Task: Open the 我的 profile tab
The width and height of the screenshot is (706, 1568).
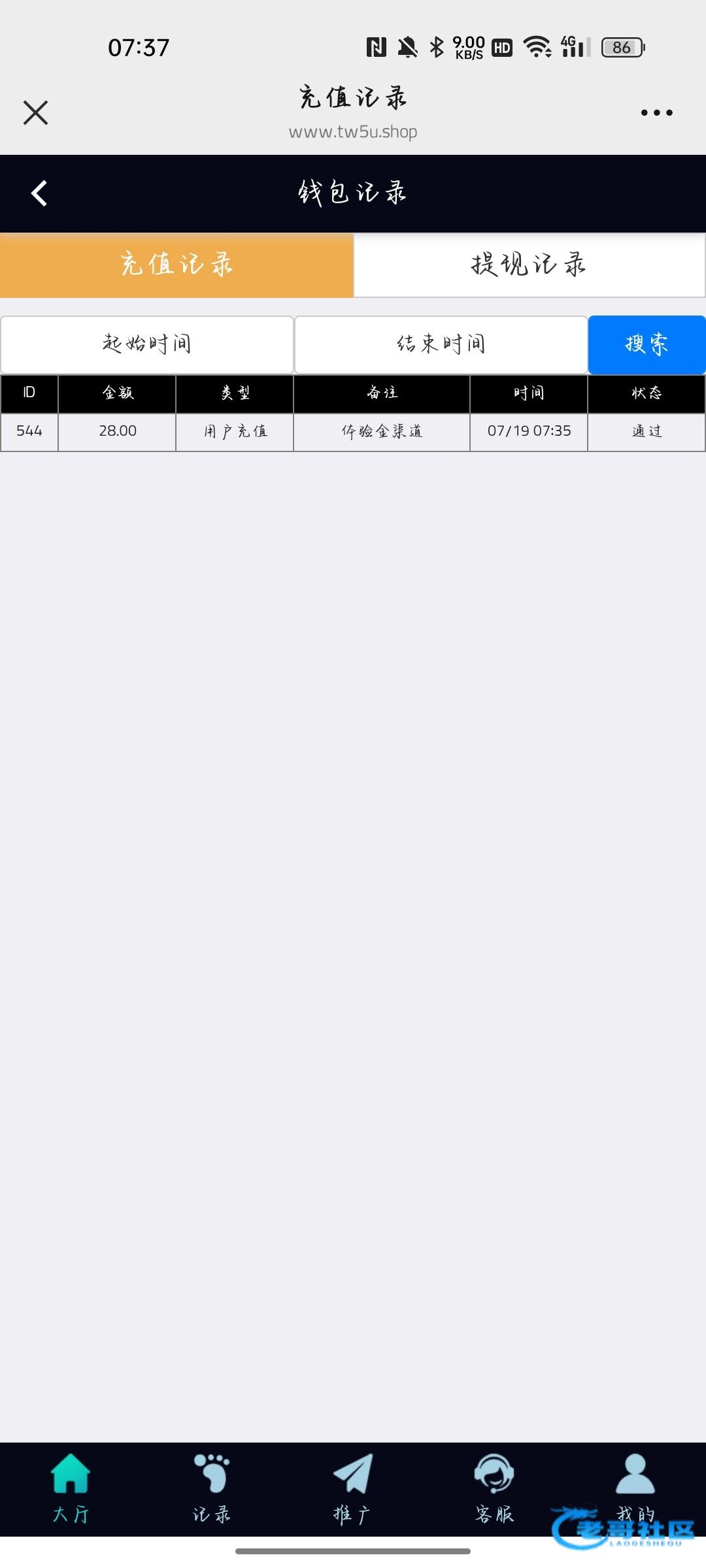Action: pyautogui.click(x=635, y=1489)
